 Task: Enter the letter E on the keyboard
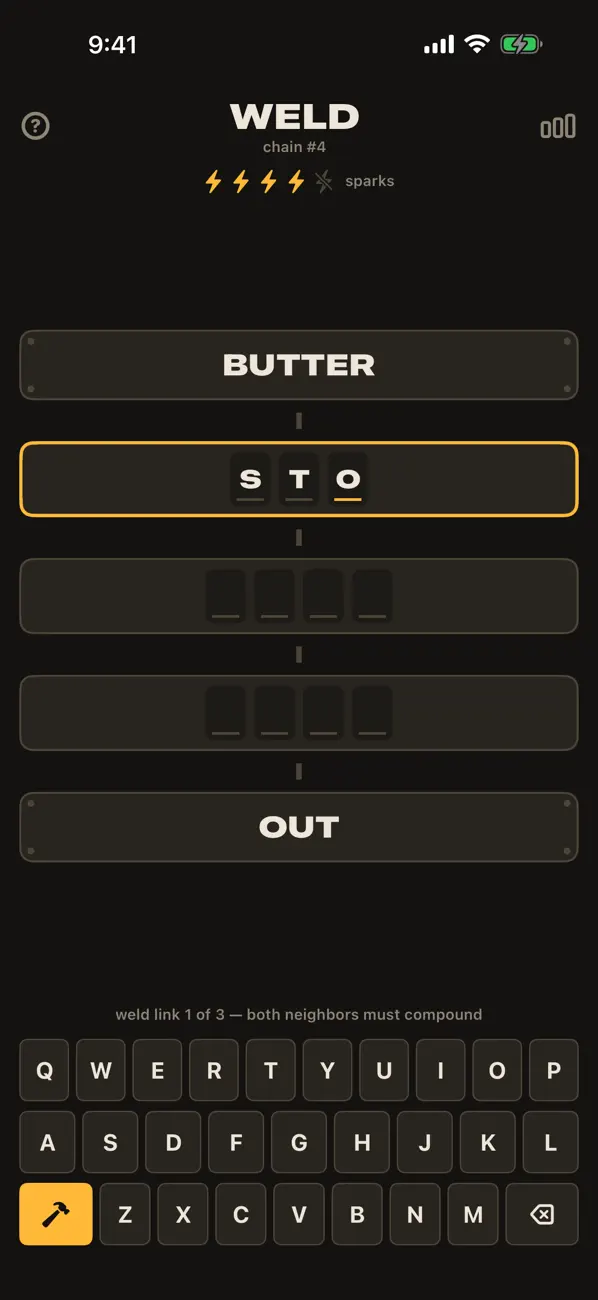coord(158,1070)
